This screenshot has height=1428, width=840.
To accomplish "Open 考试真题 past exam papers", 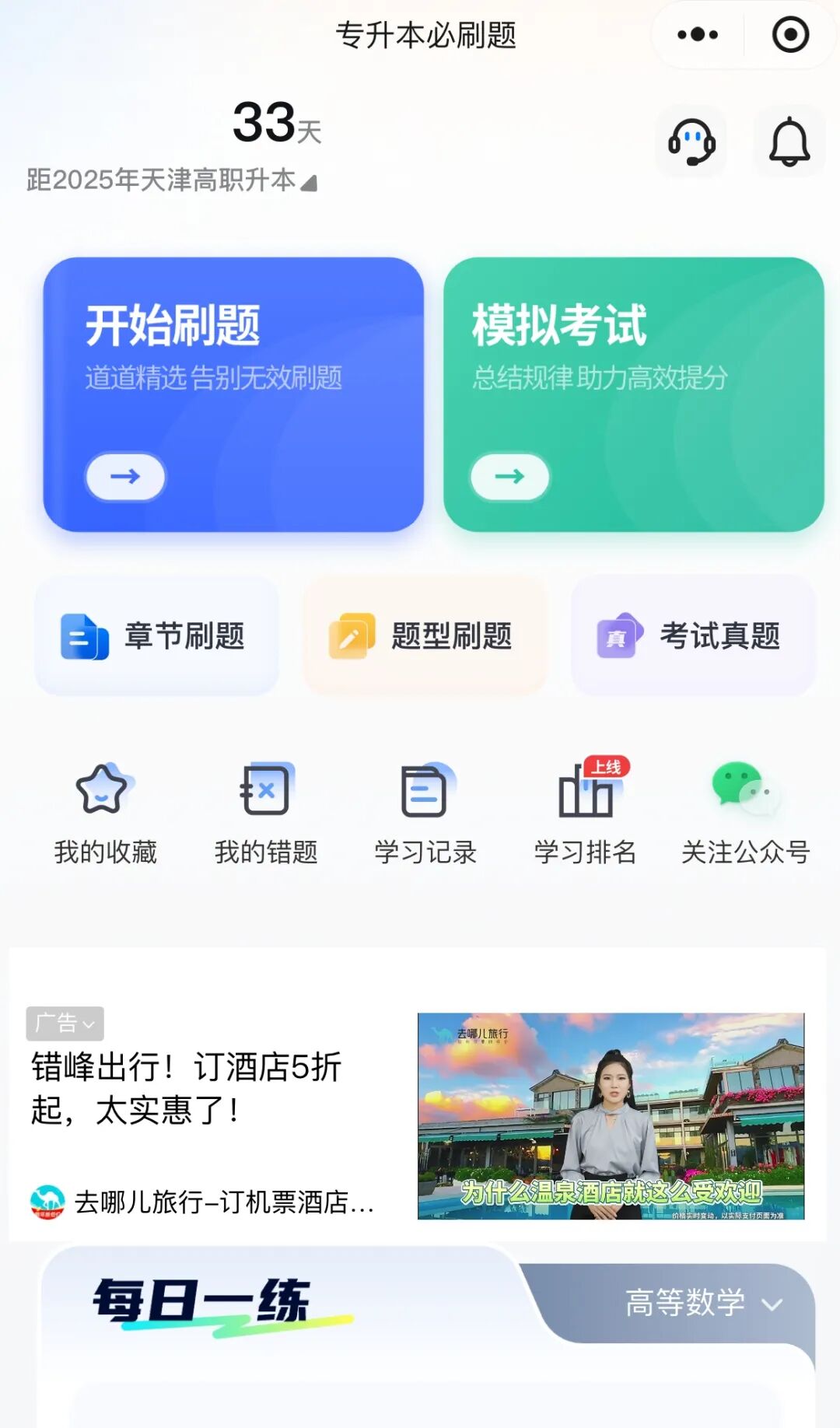I will point(693,636).
